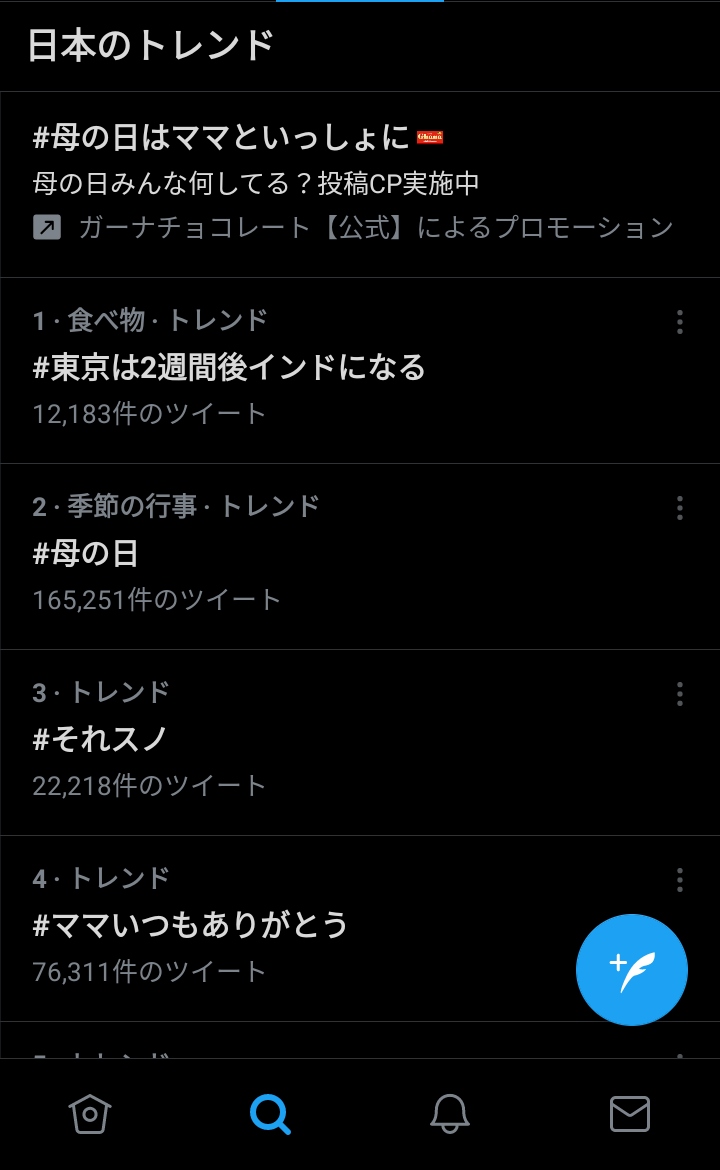Compose a new tweet
Image resolution: width=720 pixels, height=1170 pixels.
631,969
